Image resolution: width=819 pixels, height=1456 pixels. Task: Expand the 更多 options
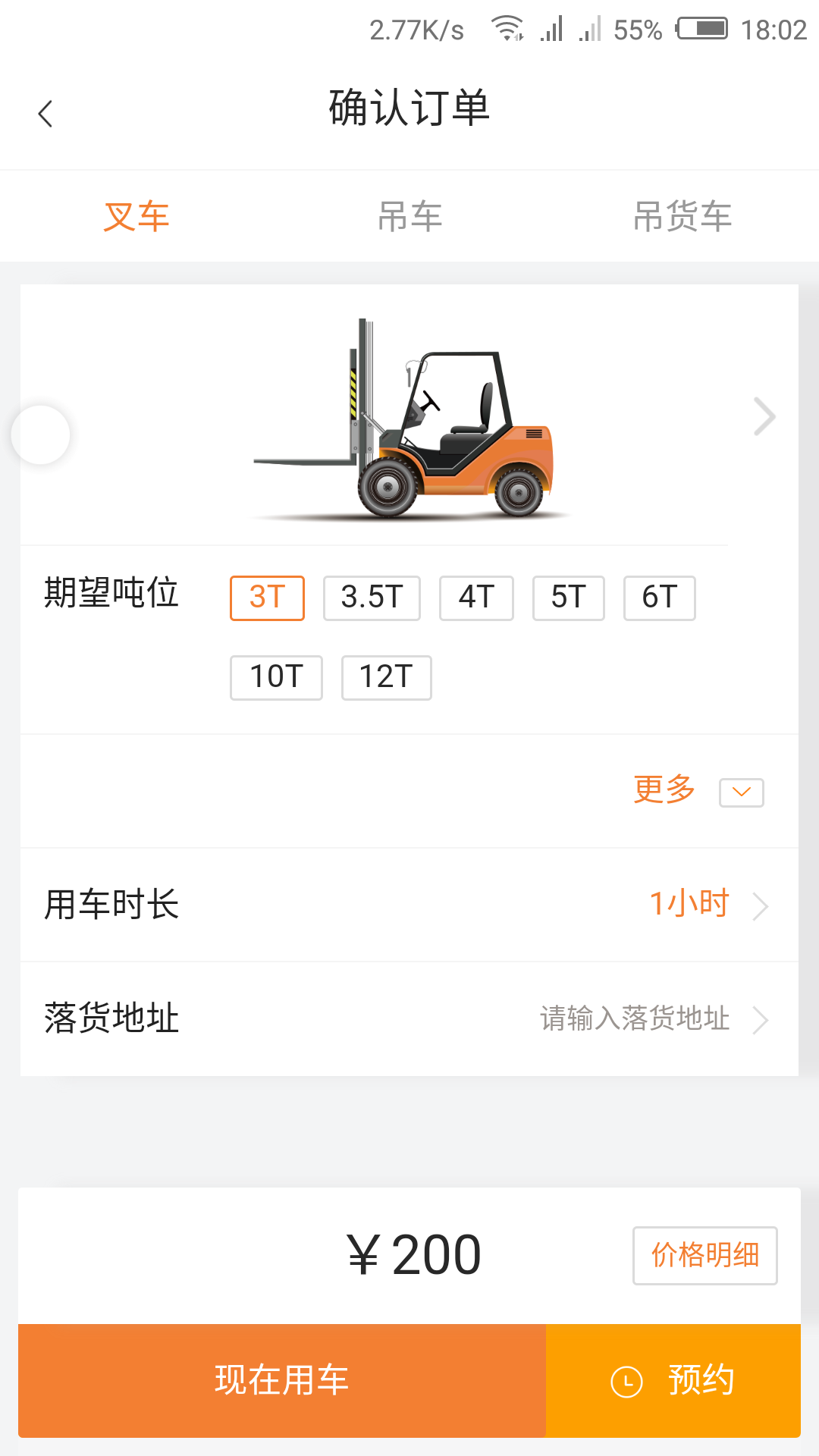click(x=698, y=791)
